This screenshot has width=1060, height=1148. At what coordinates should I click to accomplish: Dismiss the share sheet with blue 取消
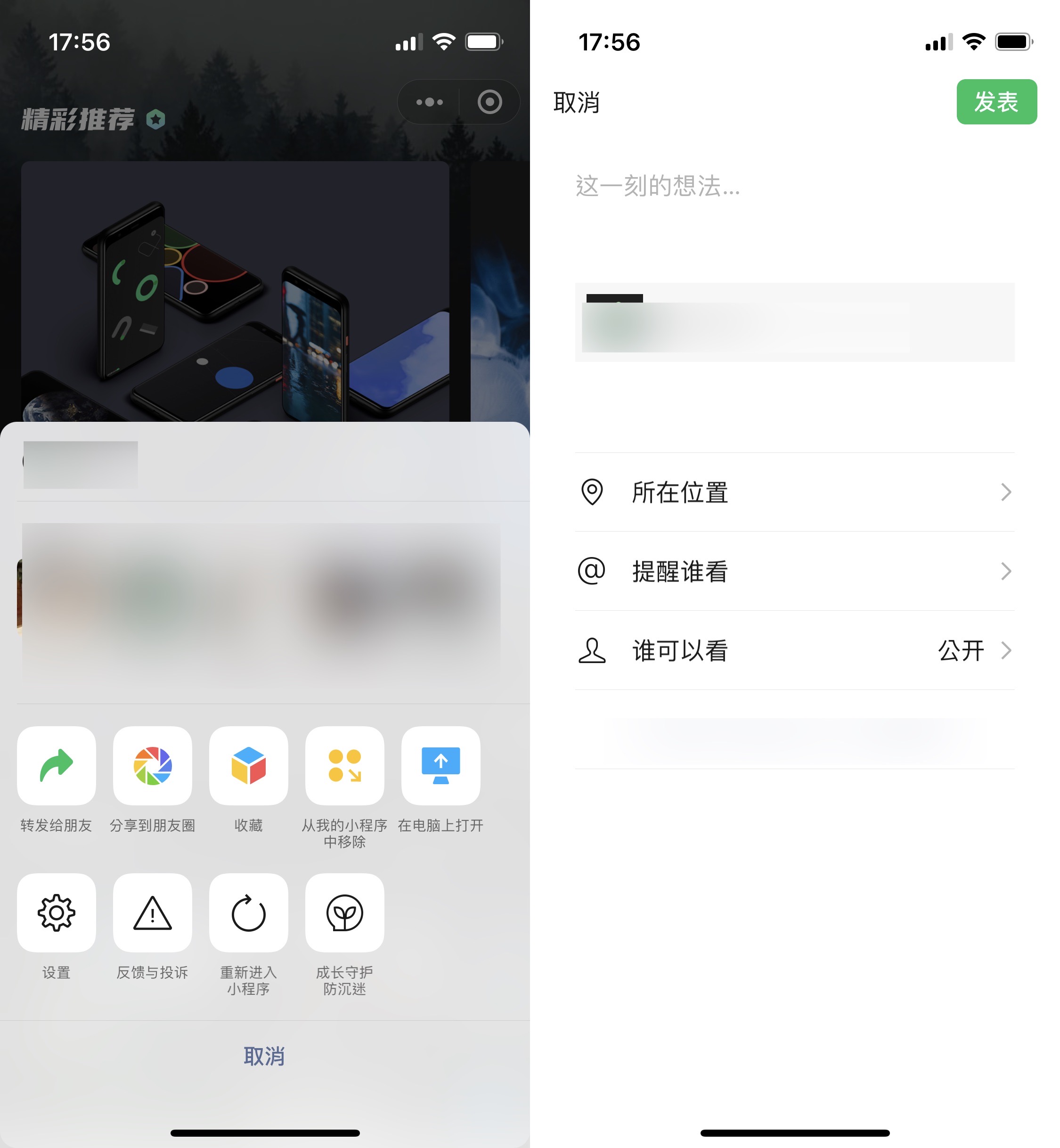[x=264, y=1056]
